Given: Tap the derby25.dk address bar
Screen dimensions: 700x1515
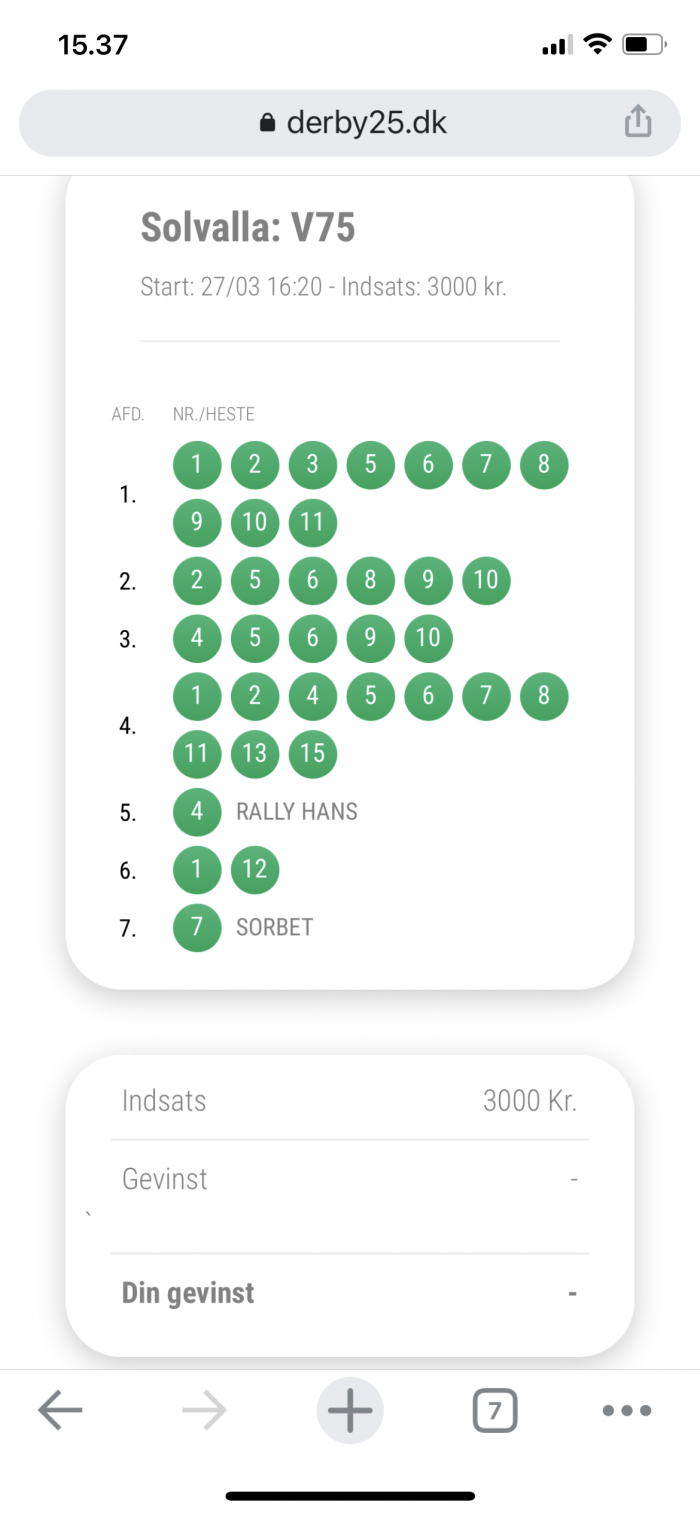Looking at the screenshot, I should tap(350, 123).
